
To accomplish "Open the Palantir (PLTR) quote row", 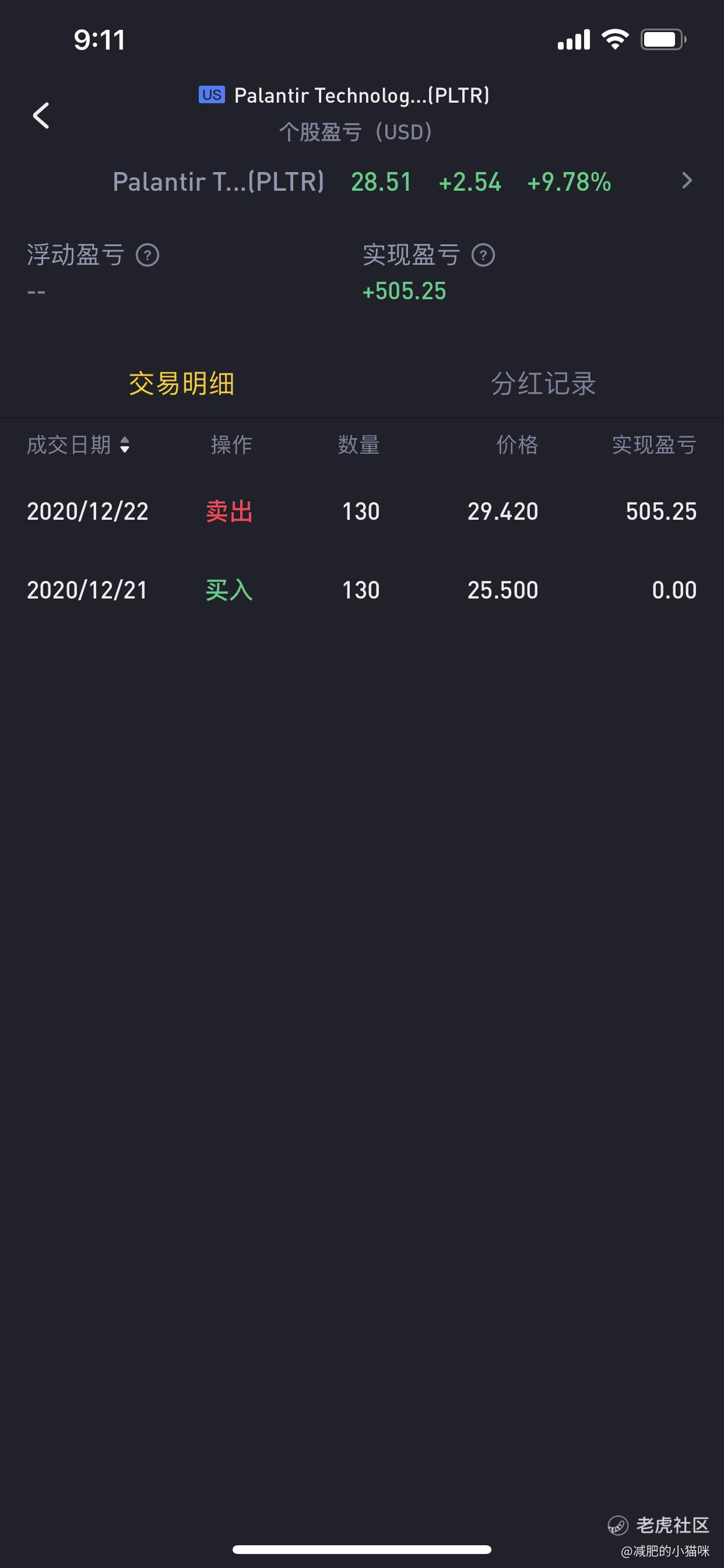I will coord(362,181).
